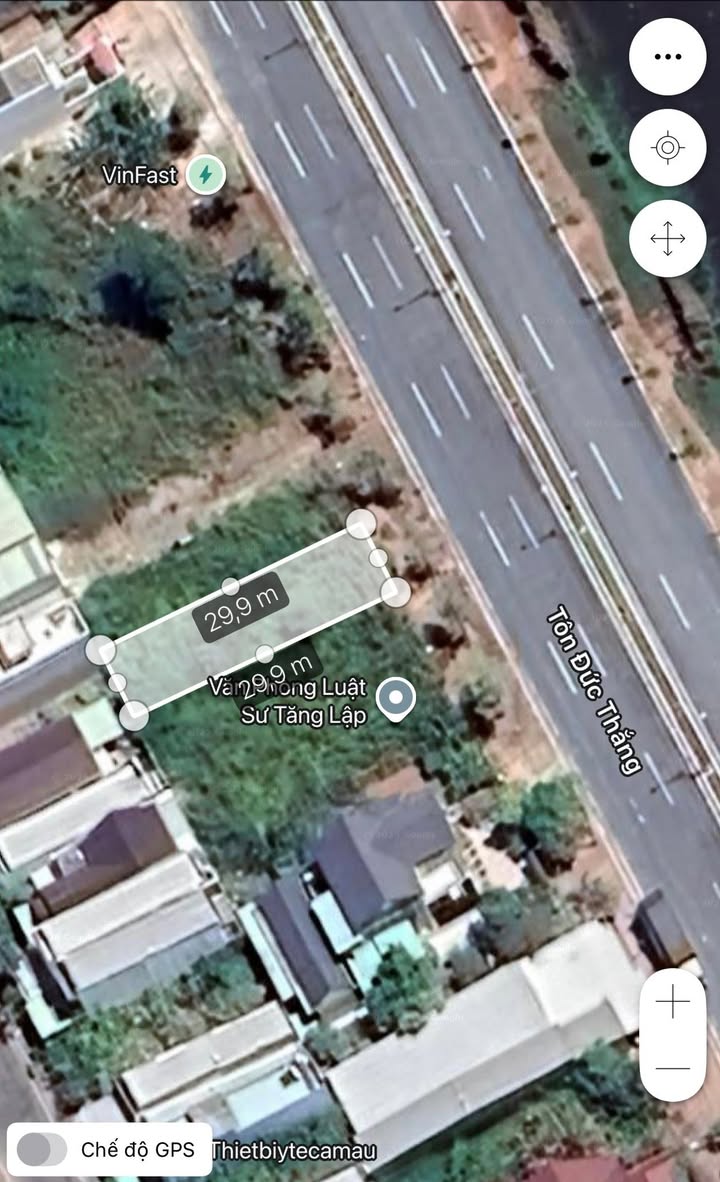Select the Văn Phòng Luật Sư Tăng Lập pin

pyautogui.click(x=397, y=698)
